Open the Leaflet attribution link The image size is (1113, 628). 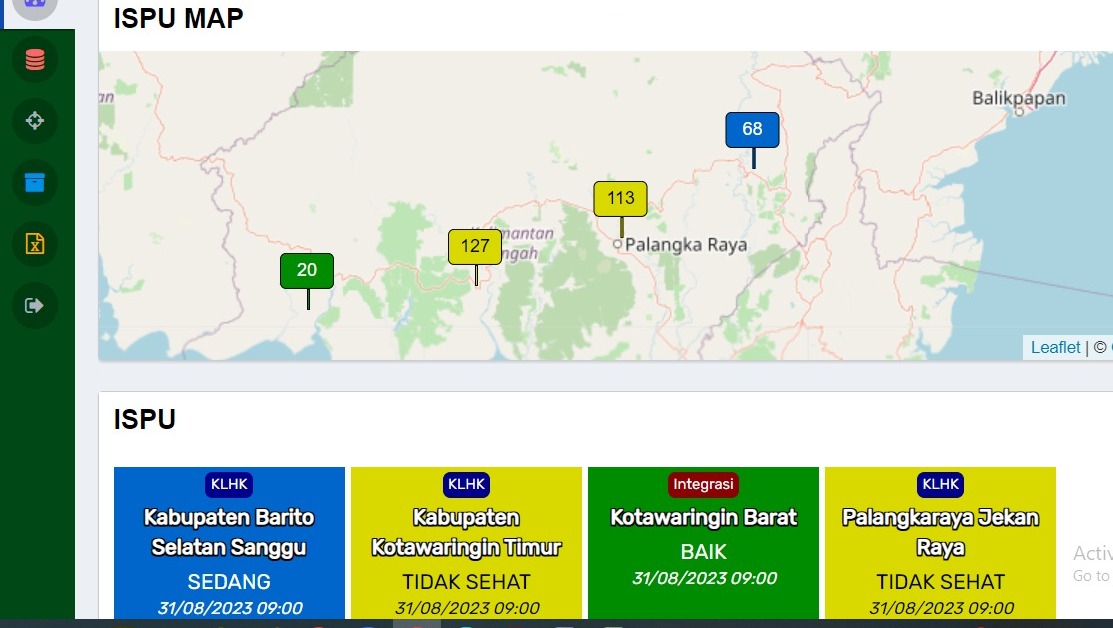tap(1055, 347)
